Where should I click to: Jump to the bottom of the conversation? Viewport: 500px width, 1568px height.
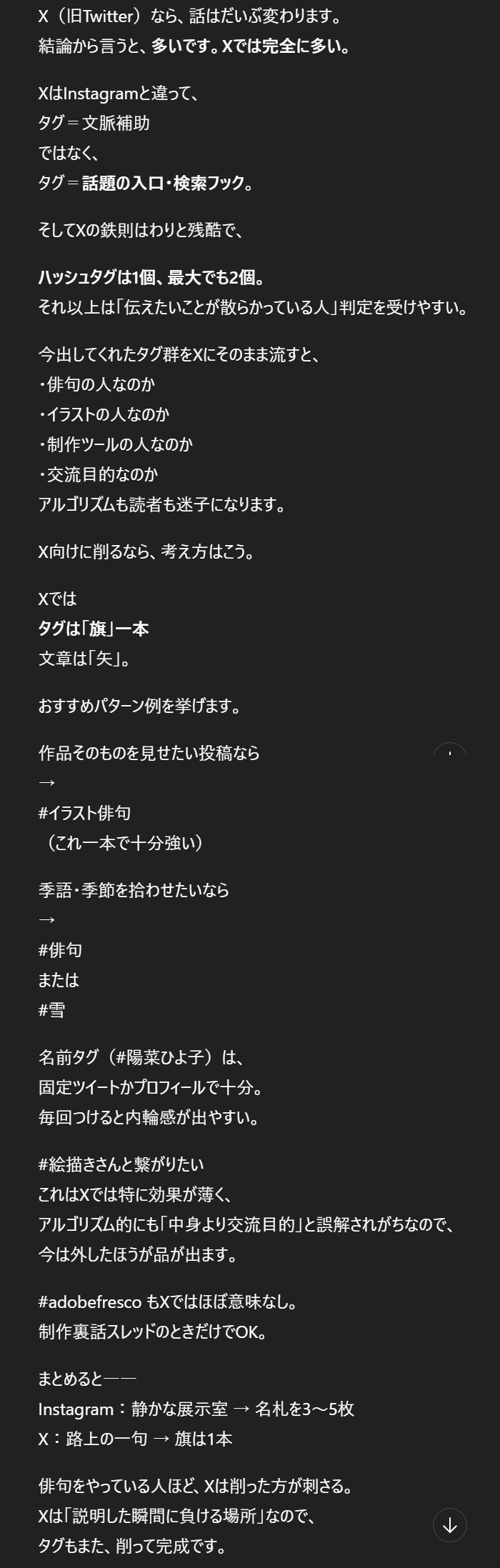tap(449, 1525)
